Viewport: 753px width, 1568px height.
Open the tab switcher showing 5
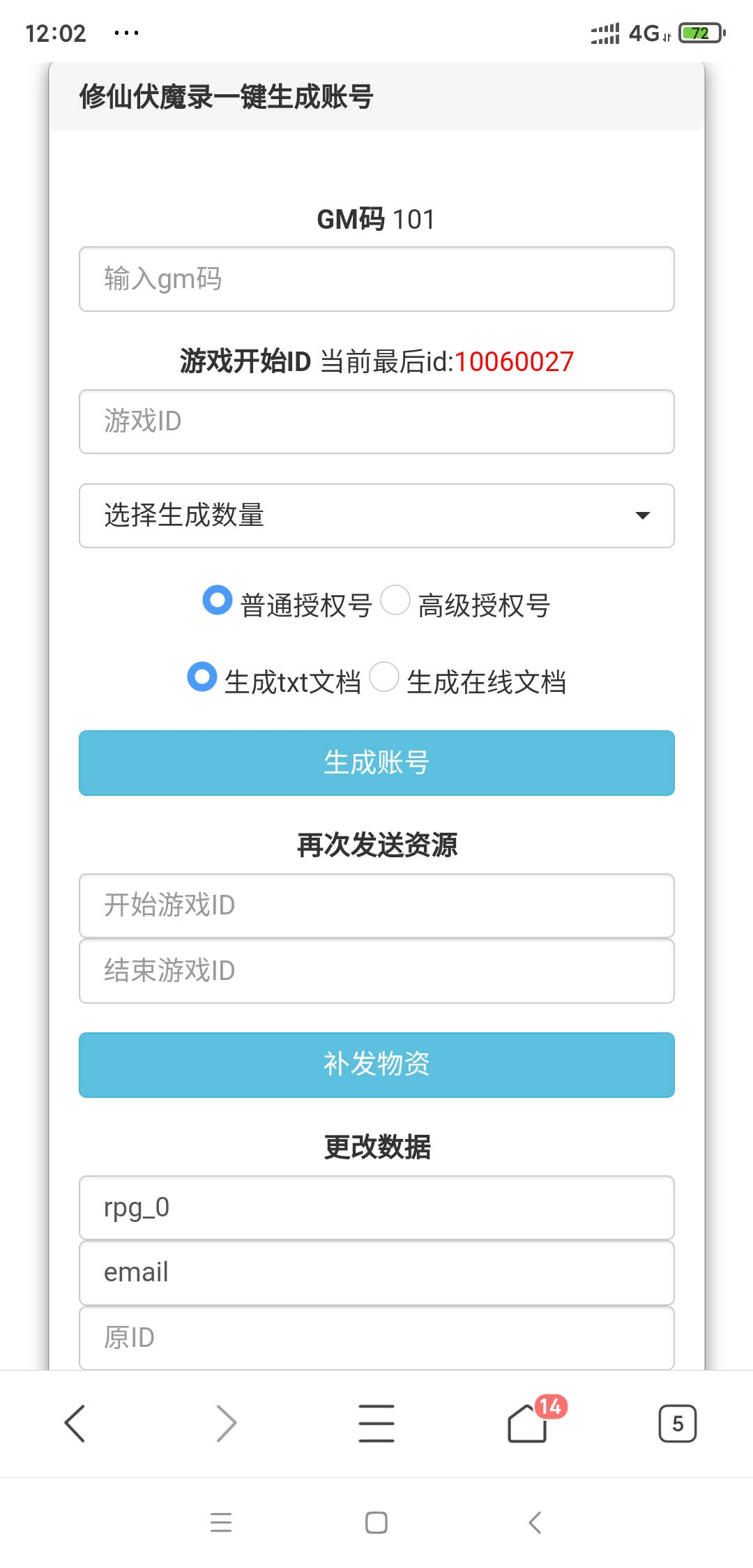click(678, 1424)
